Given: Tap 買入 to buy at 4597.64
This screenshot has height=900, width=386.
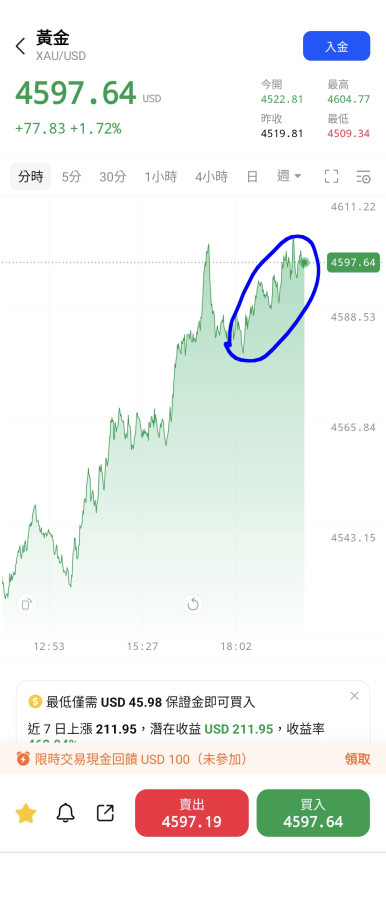Looking at the screenshot, I should coord(313,813).
